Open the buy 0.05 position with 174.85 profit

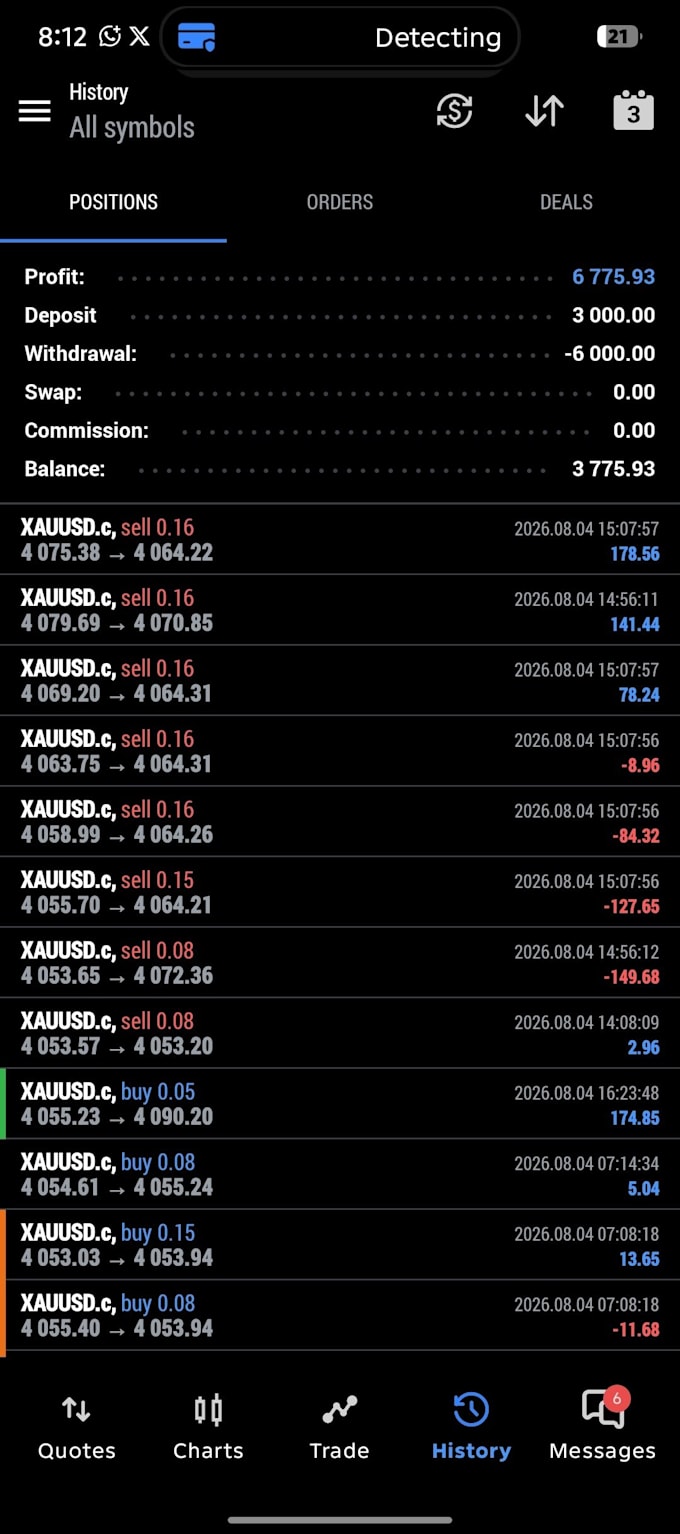coord(340,1104)
